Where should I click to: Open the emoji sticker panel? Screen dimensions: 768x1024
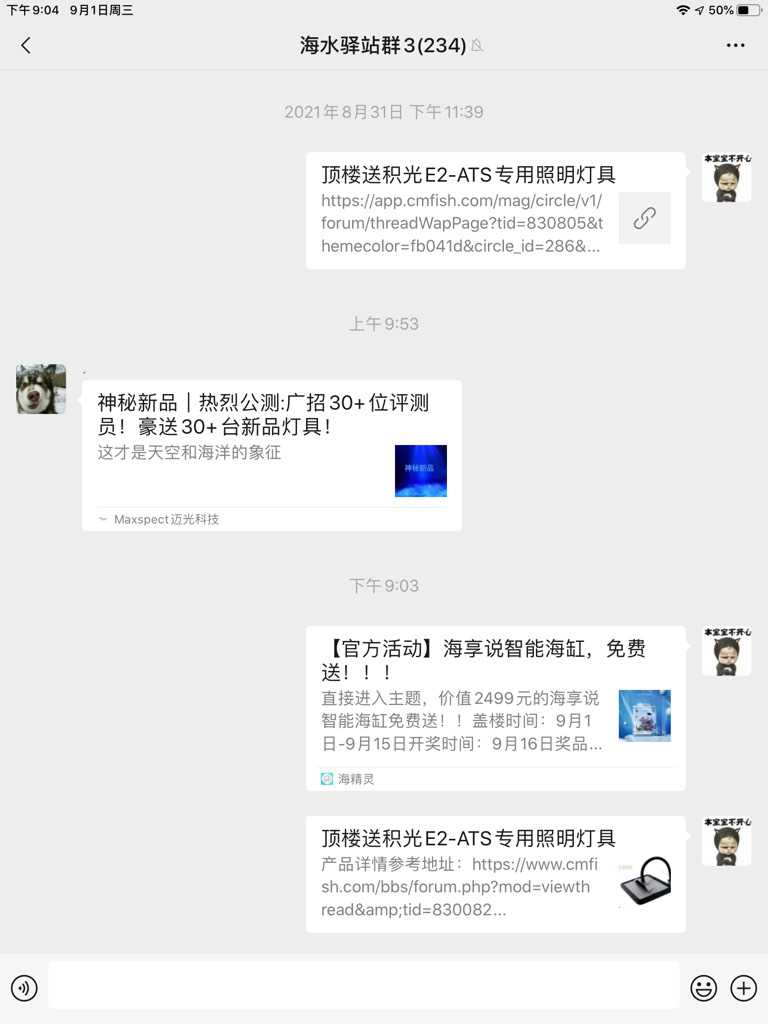(x=704, y=988)
